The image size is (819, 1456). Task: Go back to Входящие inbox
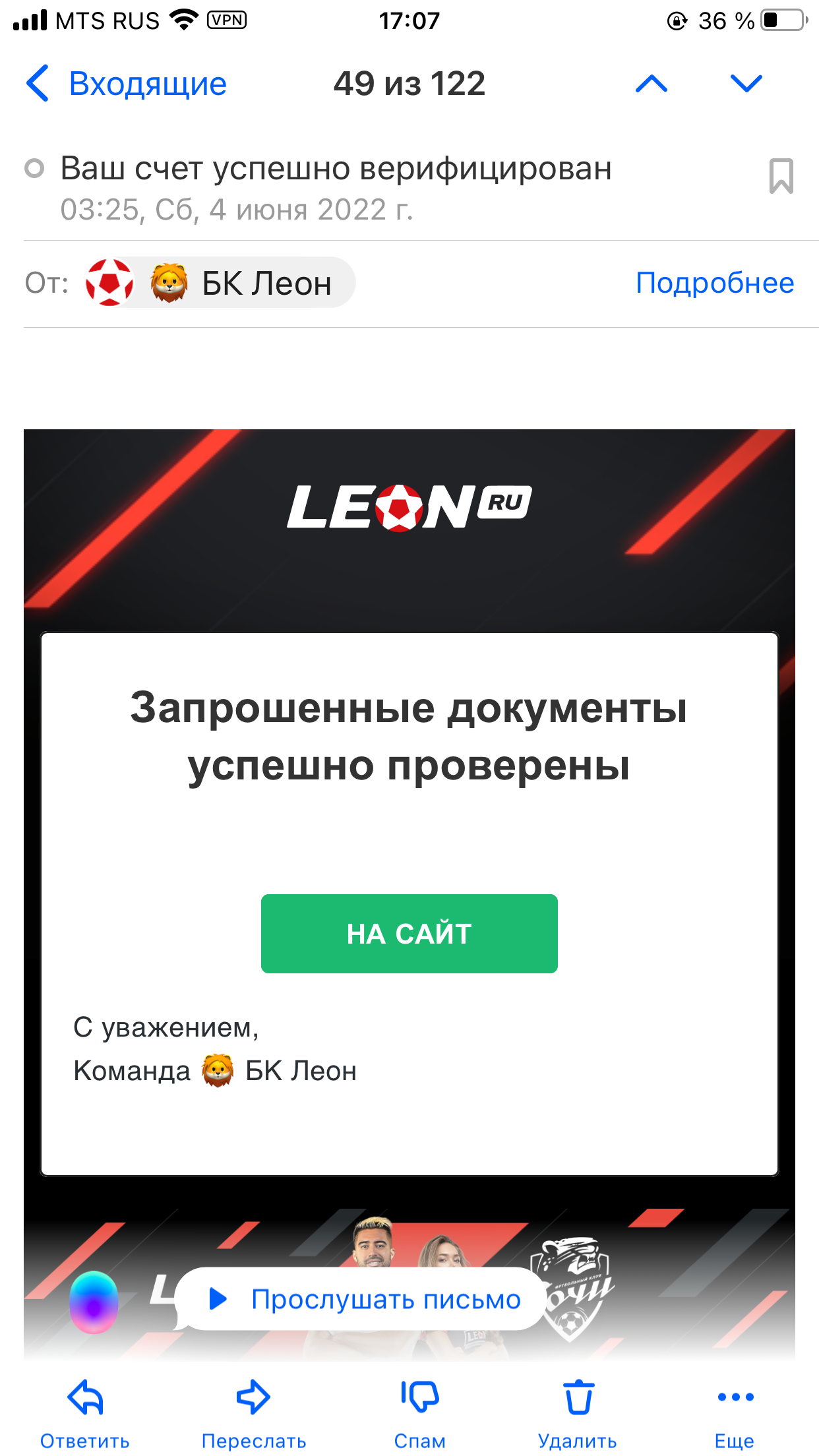click(125, 84)
